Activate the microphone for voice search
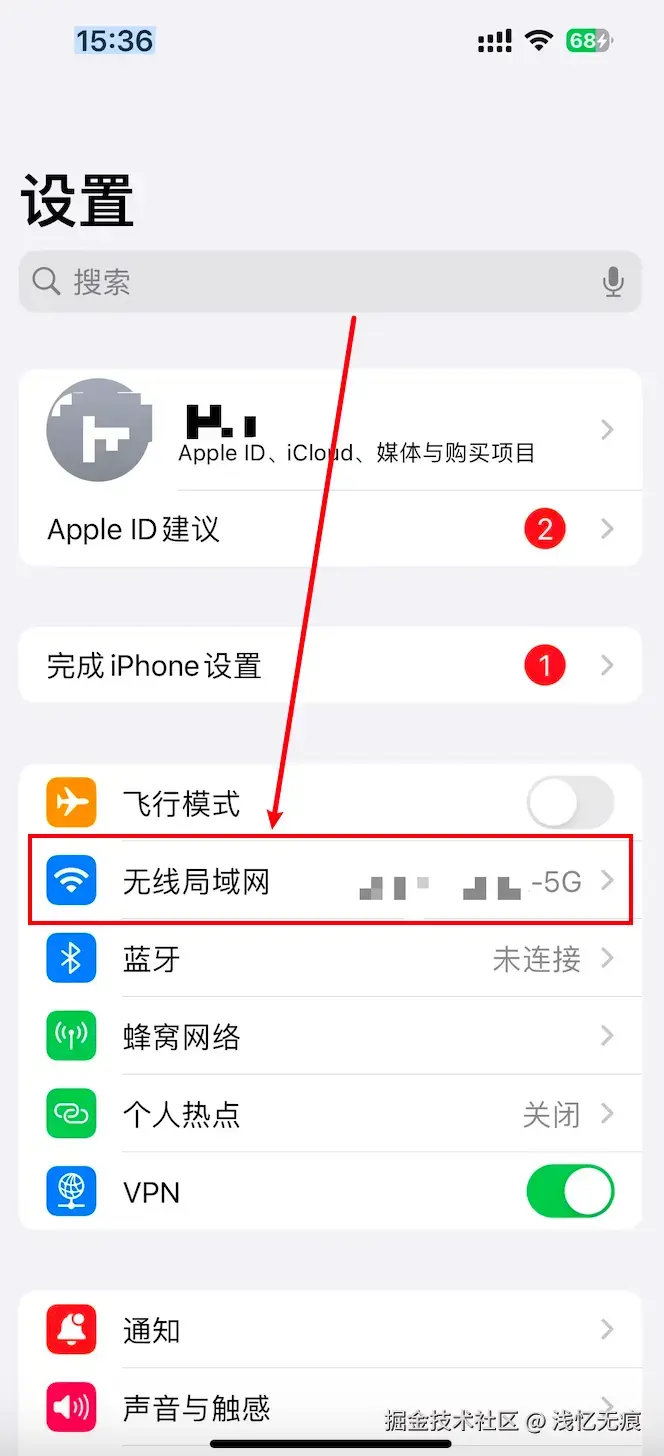The image size is (664, 1456). pos(613,283)
